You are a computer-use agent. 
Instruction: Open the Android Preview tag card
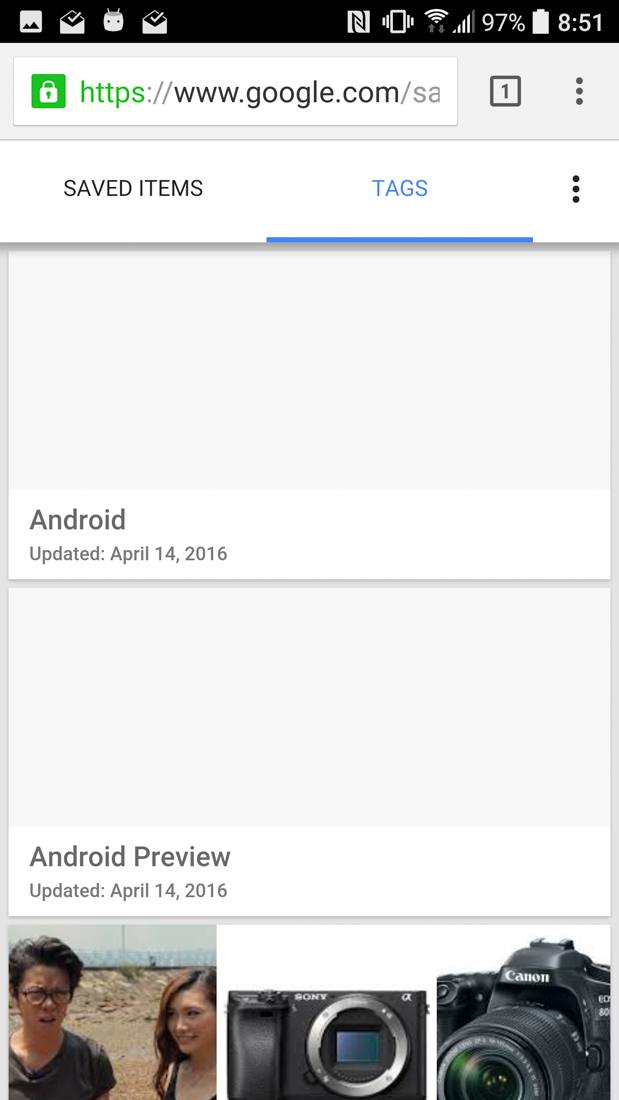[309, 752]
